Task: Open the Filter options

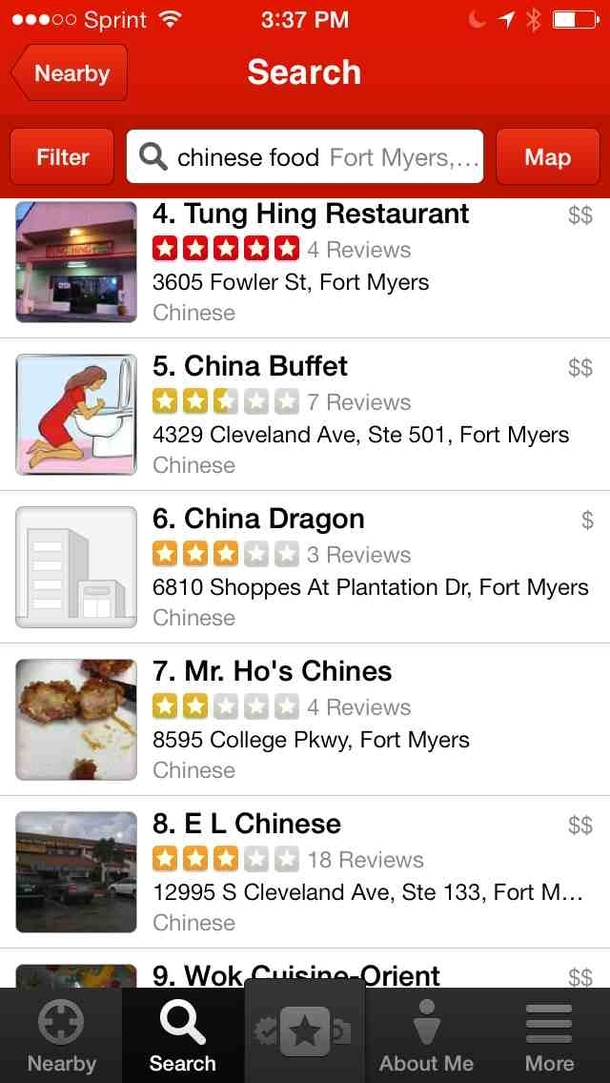Action: coord(62,157)
